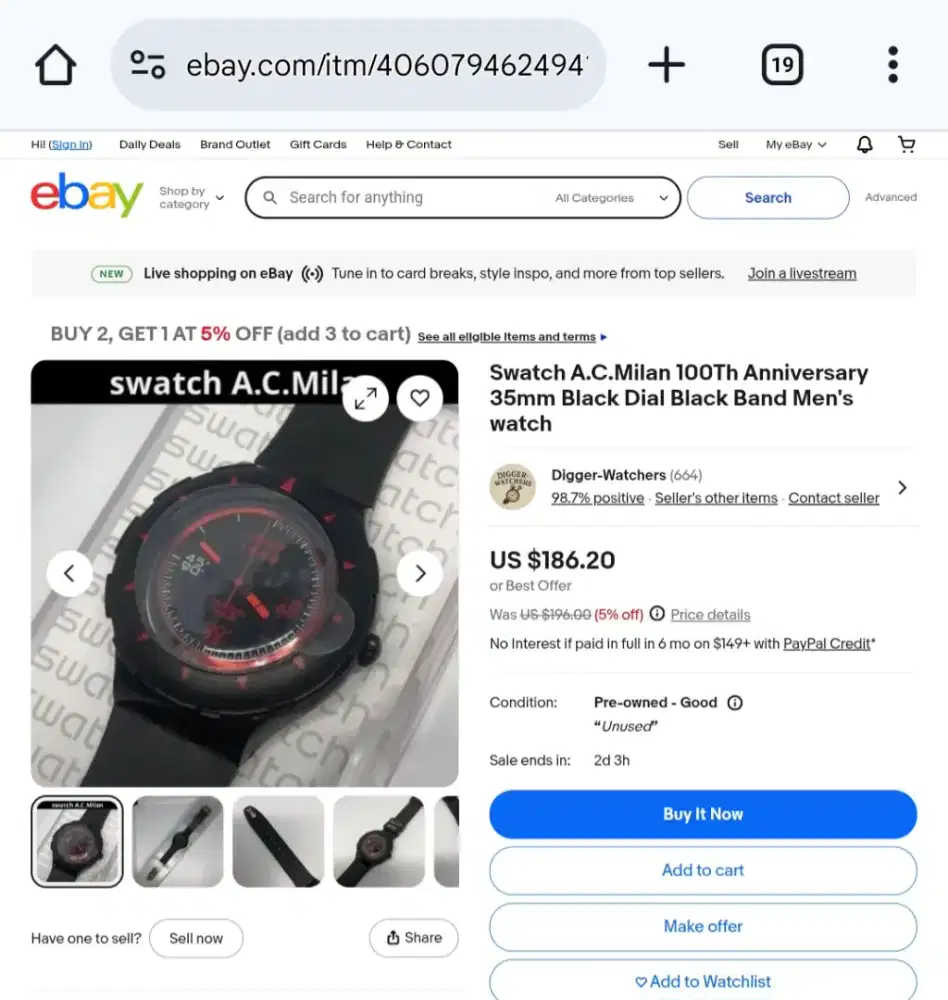Add this watch to cart
The height and width of the screenshot is (1000, 948).
click(702, 870)
